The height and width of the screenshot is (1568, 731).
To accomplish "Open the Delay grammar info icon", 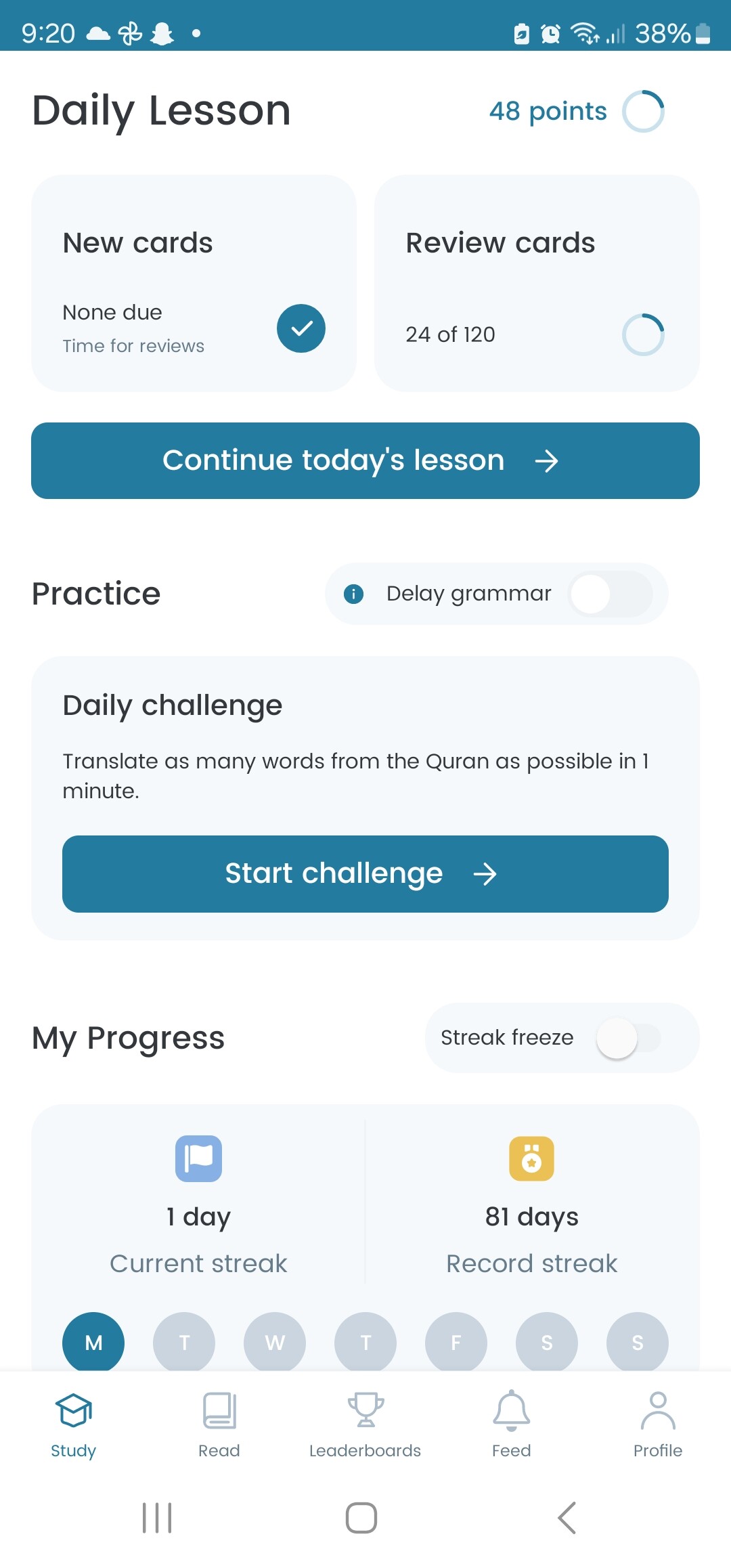I will point(353,594).
